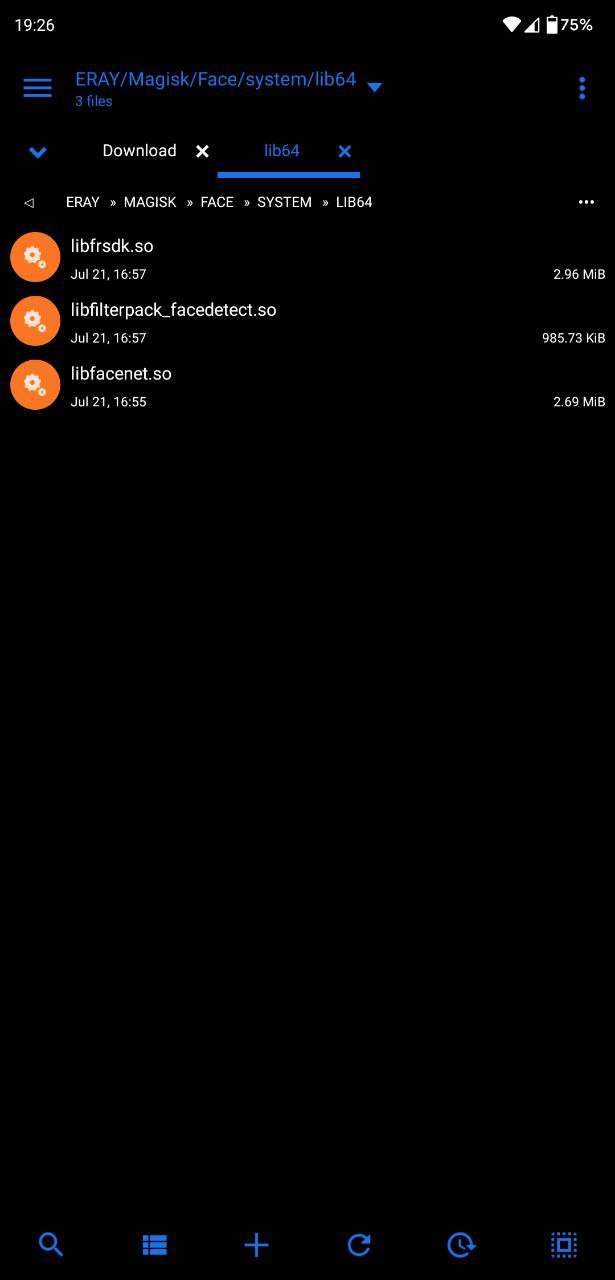Open the top-right overflow menu
This screenshot has height=1280, width=615.
click(x=581, y=88)
